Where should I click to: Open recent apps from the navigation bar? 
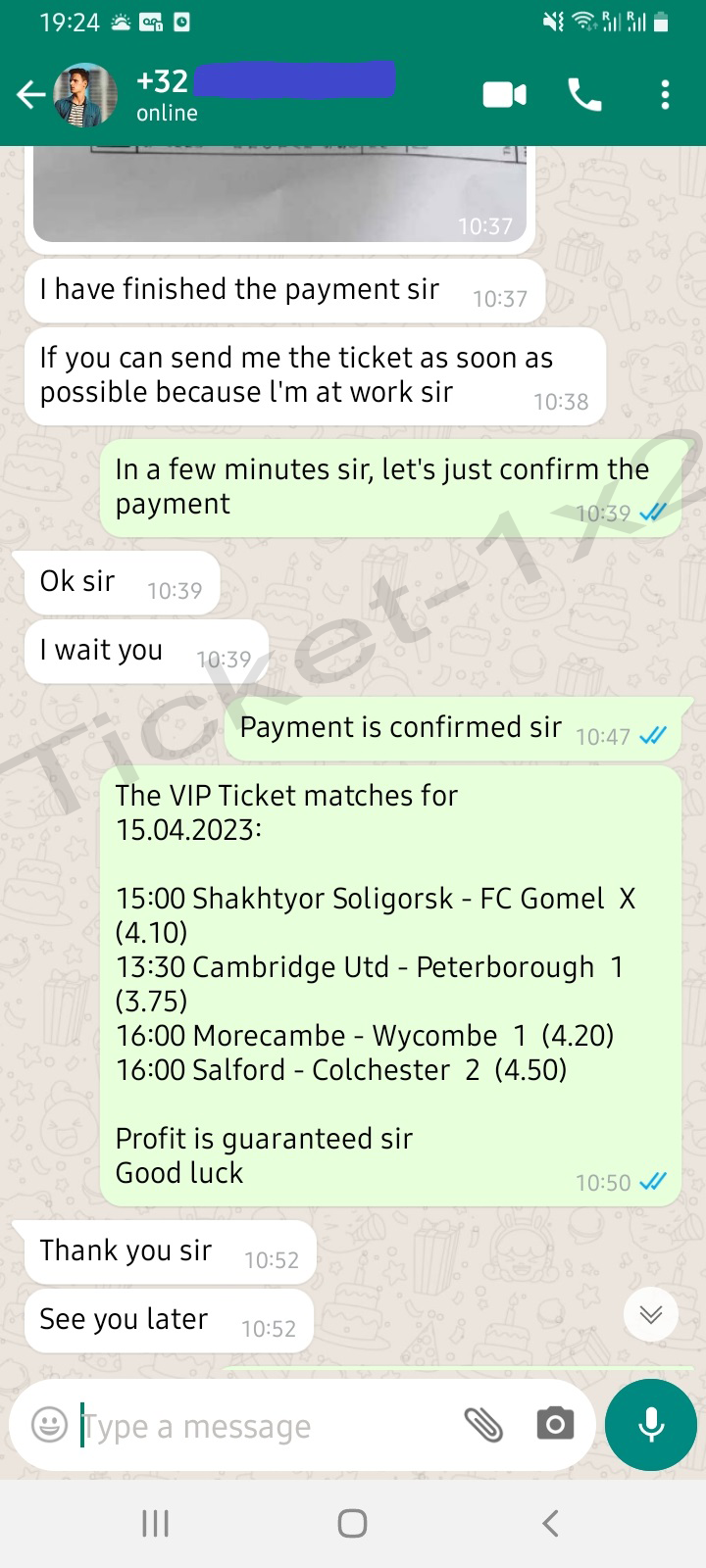[155, 1523]
